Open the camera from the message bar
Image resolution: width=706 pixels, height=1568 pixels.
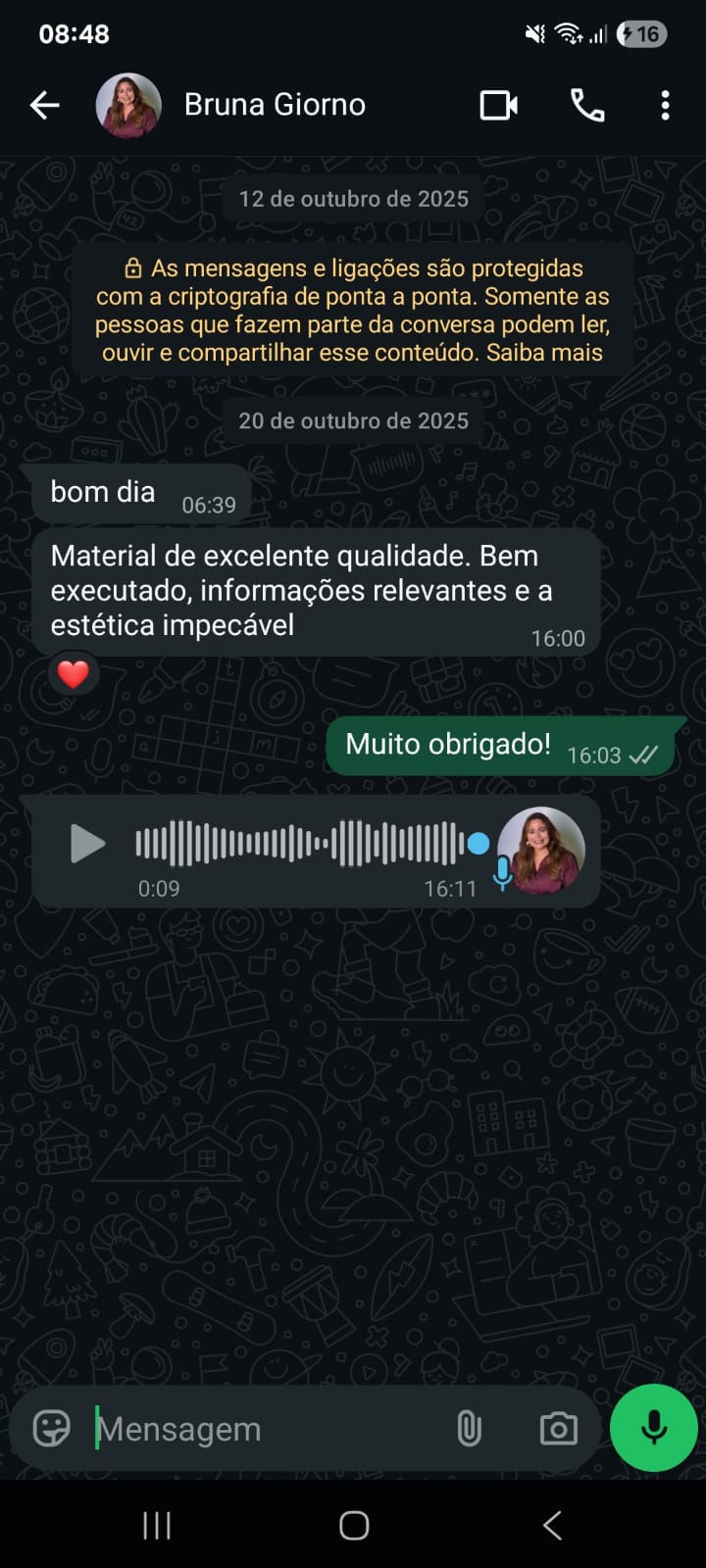(x=559, y=1429)
